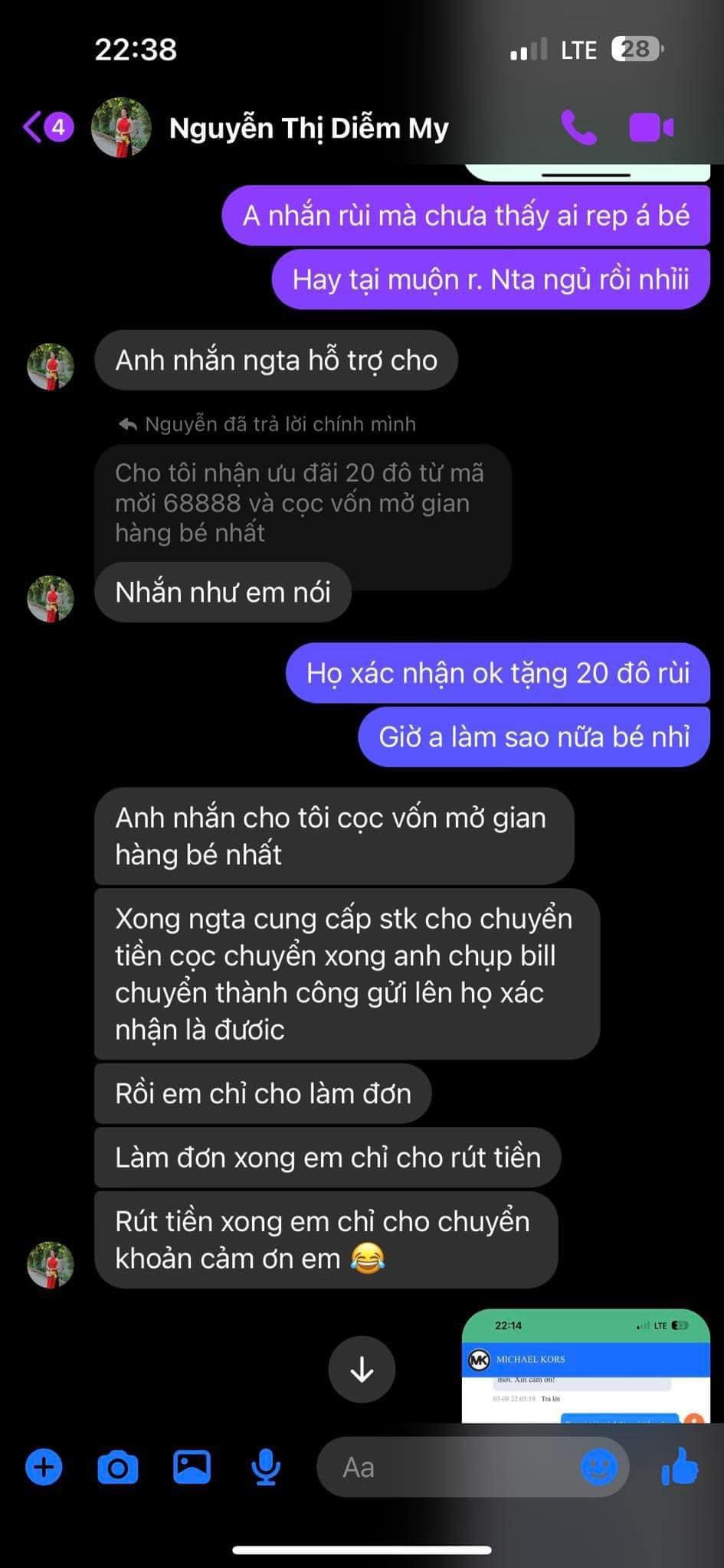This screenshot has height=1568, width=724.
Task: Open Nguyễn Thị Diễm My's profile
Action: tap(308, 128)
